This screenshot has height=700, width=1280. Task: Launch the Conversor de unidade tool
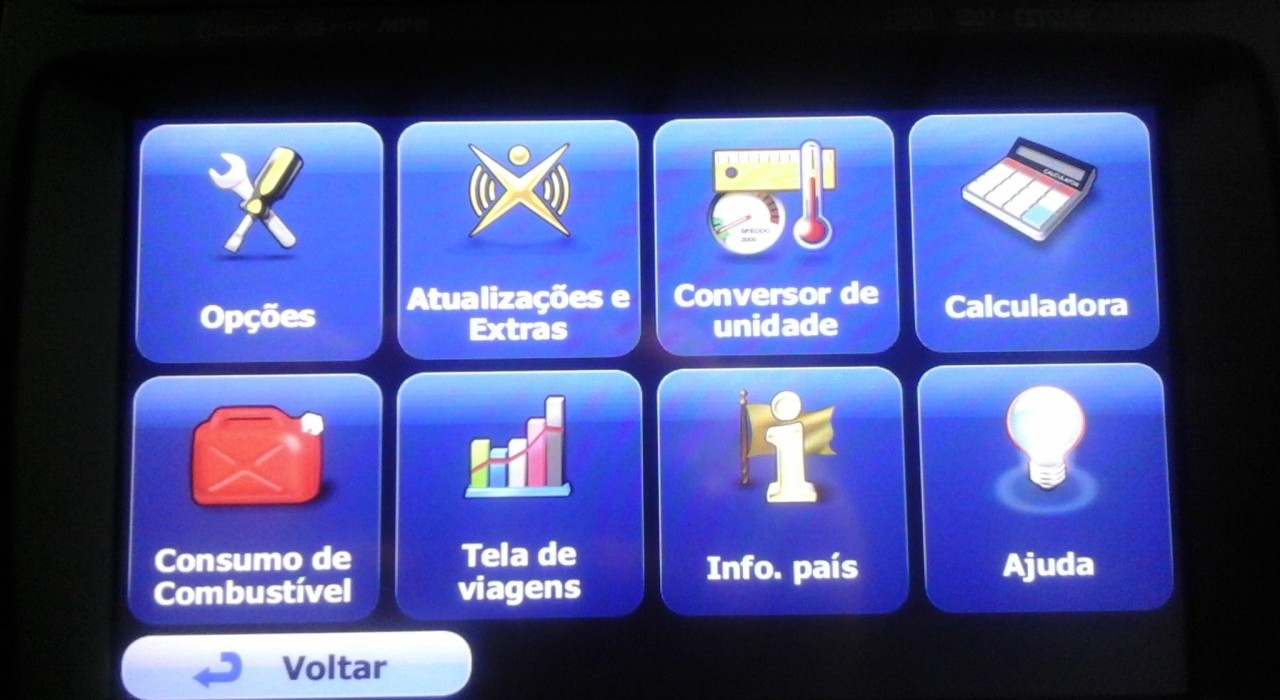pyautogui.click(x=775, y=236)
